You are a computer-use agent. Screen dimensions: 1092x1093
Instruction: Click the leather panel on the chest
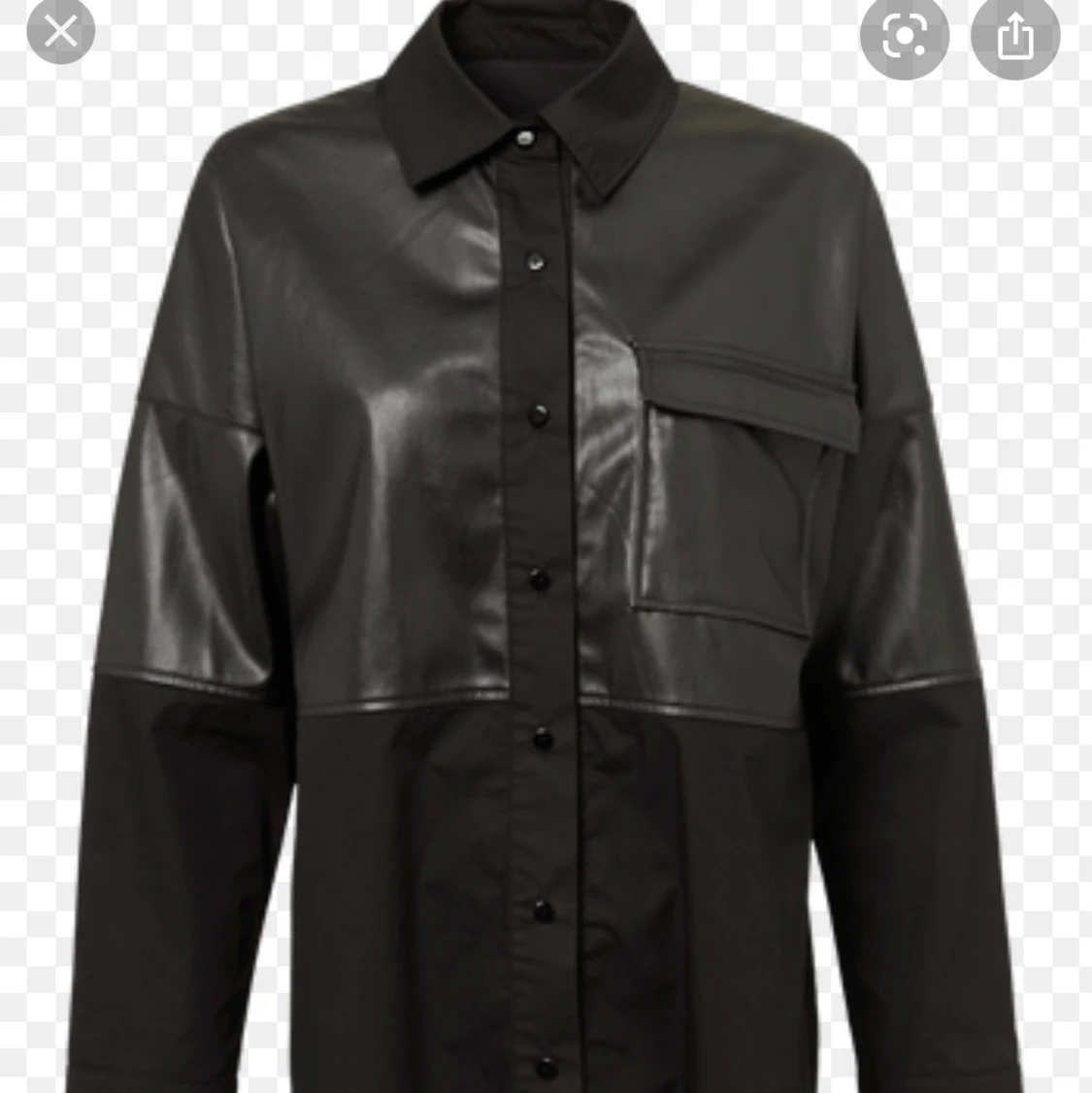(x=388, y=388)
